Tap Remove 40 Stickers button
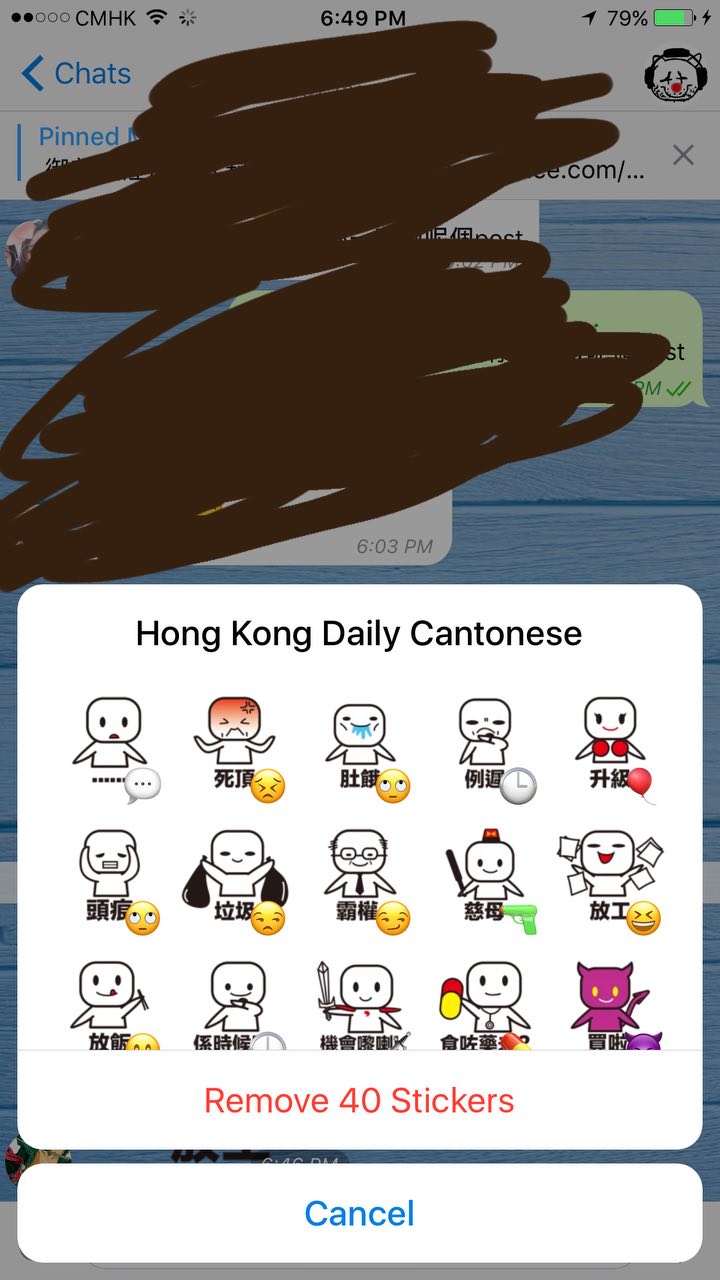720x1280 pixels. (x=359, y=1101)
